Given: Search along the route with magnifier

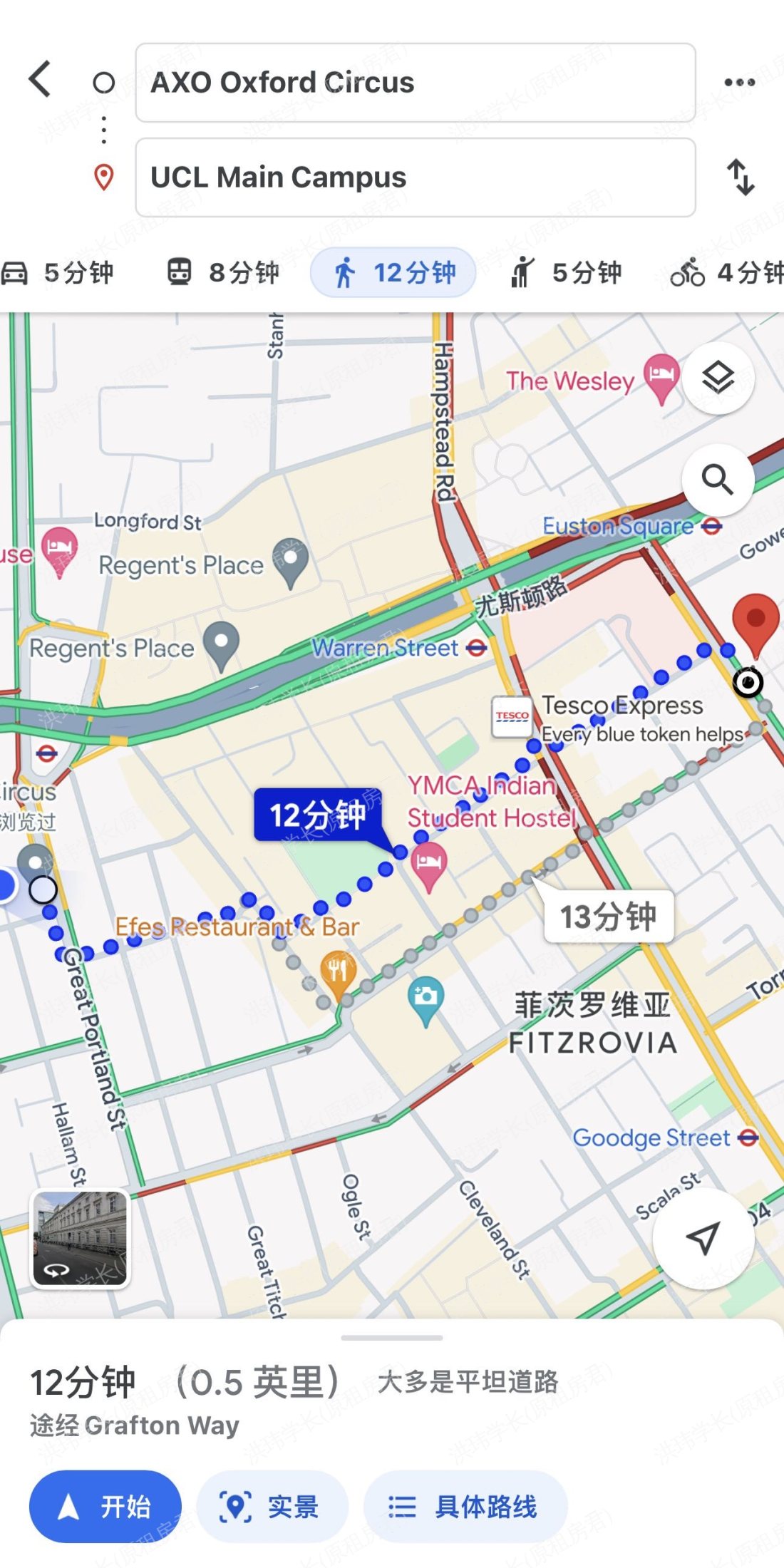Looking at the screenshot, I should pos(718,480).
